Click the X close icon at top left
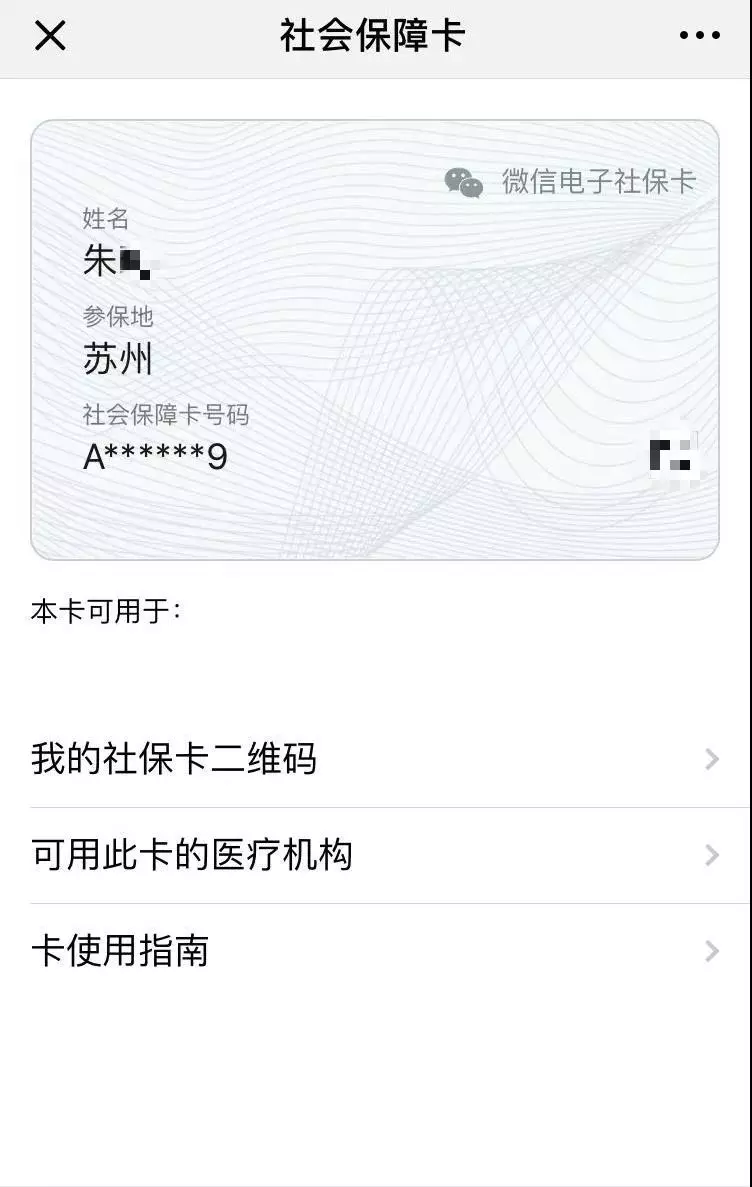752x1187 pixels. point(52,35)
